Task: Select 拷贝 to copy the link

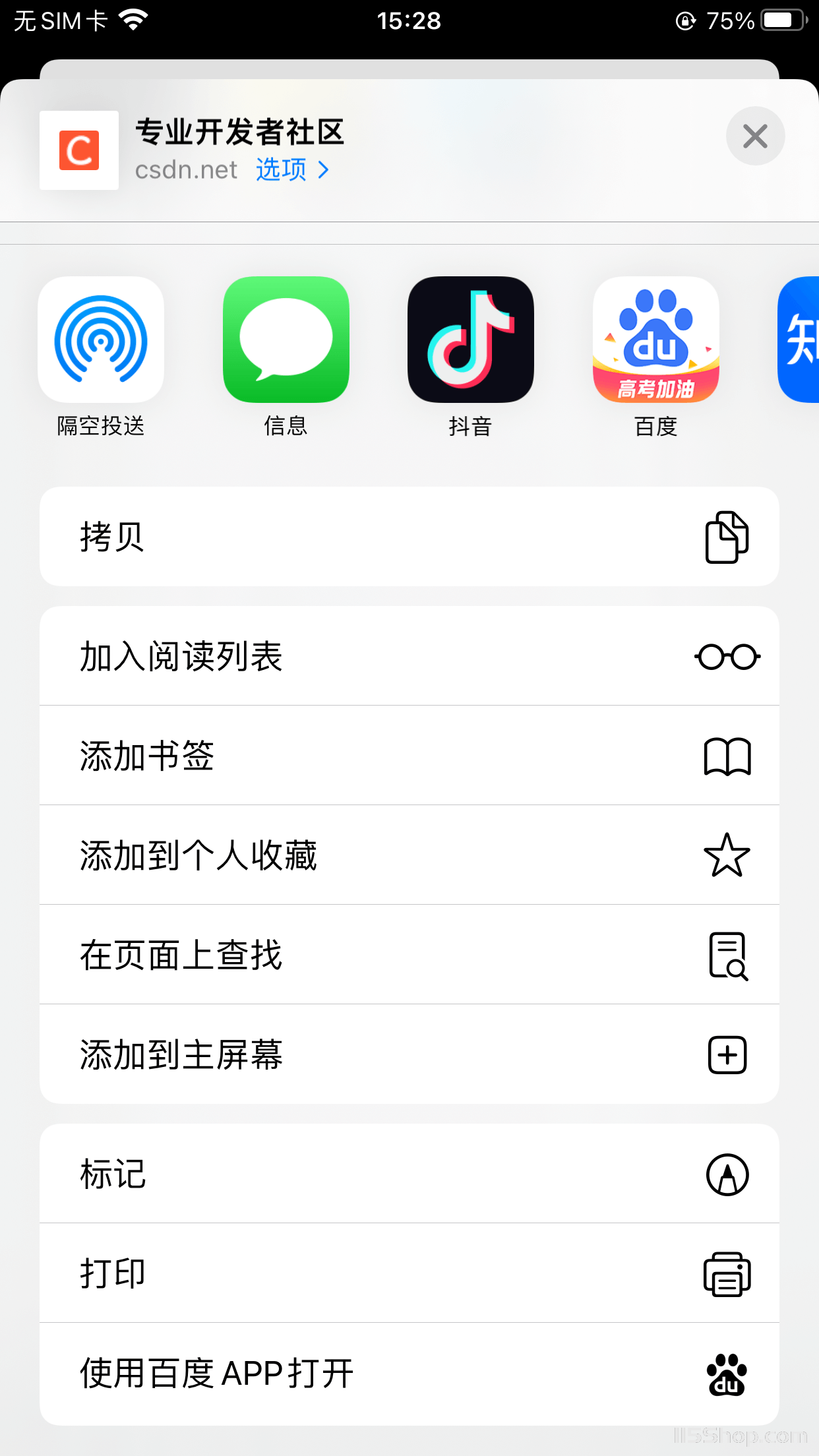Action: click(x=409, y=537)
